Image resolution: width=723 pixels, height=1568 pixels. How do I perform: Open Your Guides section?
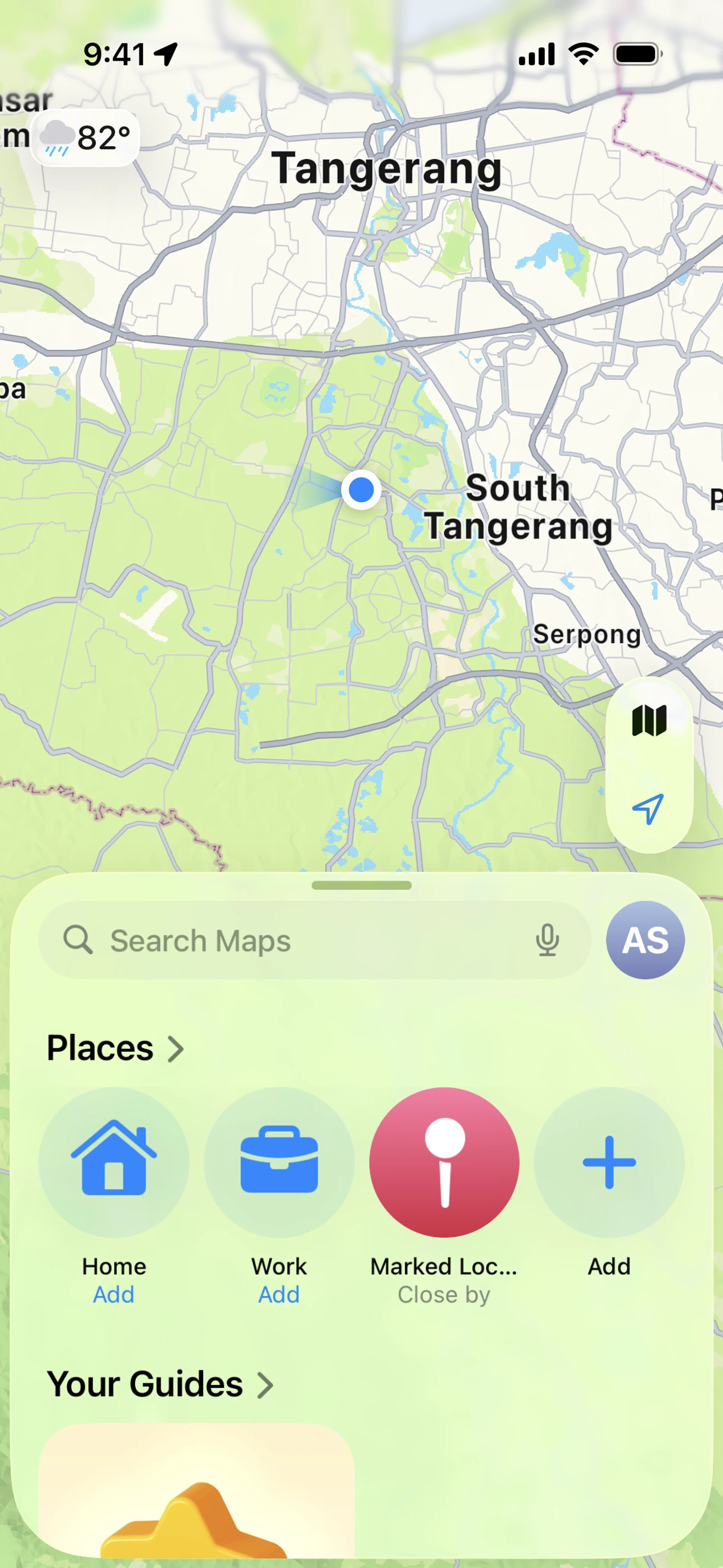point(159,1385)
